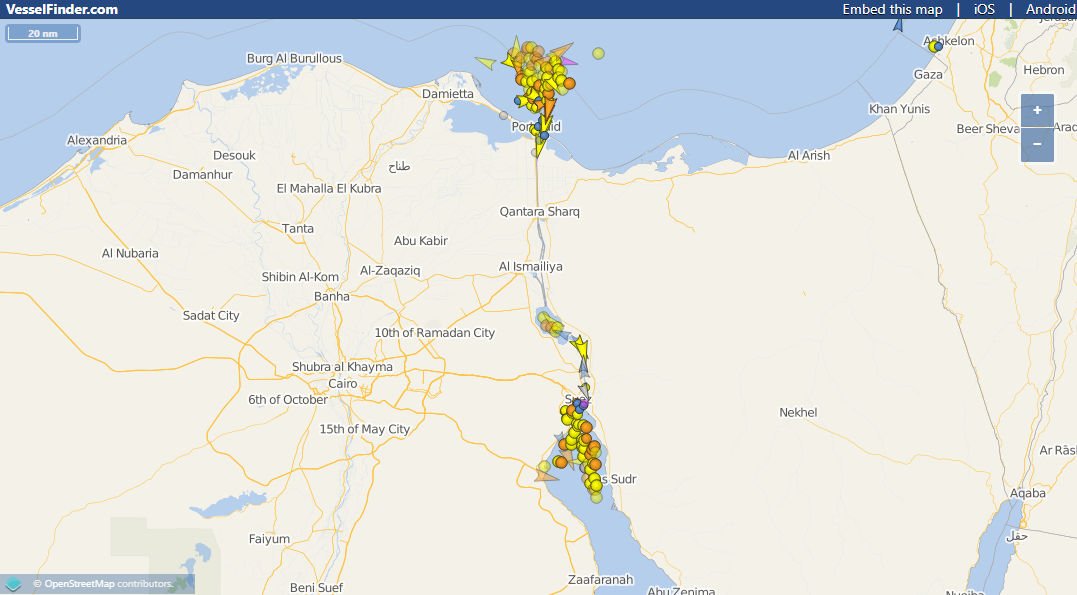This screenshot has width=1077, height=595.
Task: Open the iOS app link
Action: (x=984, y=9)
